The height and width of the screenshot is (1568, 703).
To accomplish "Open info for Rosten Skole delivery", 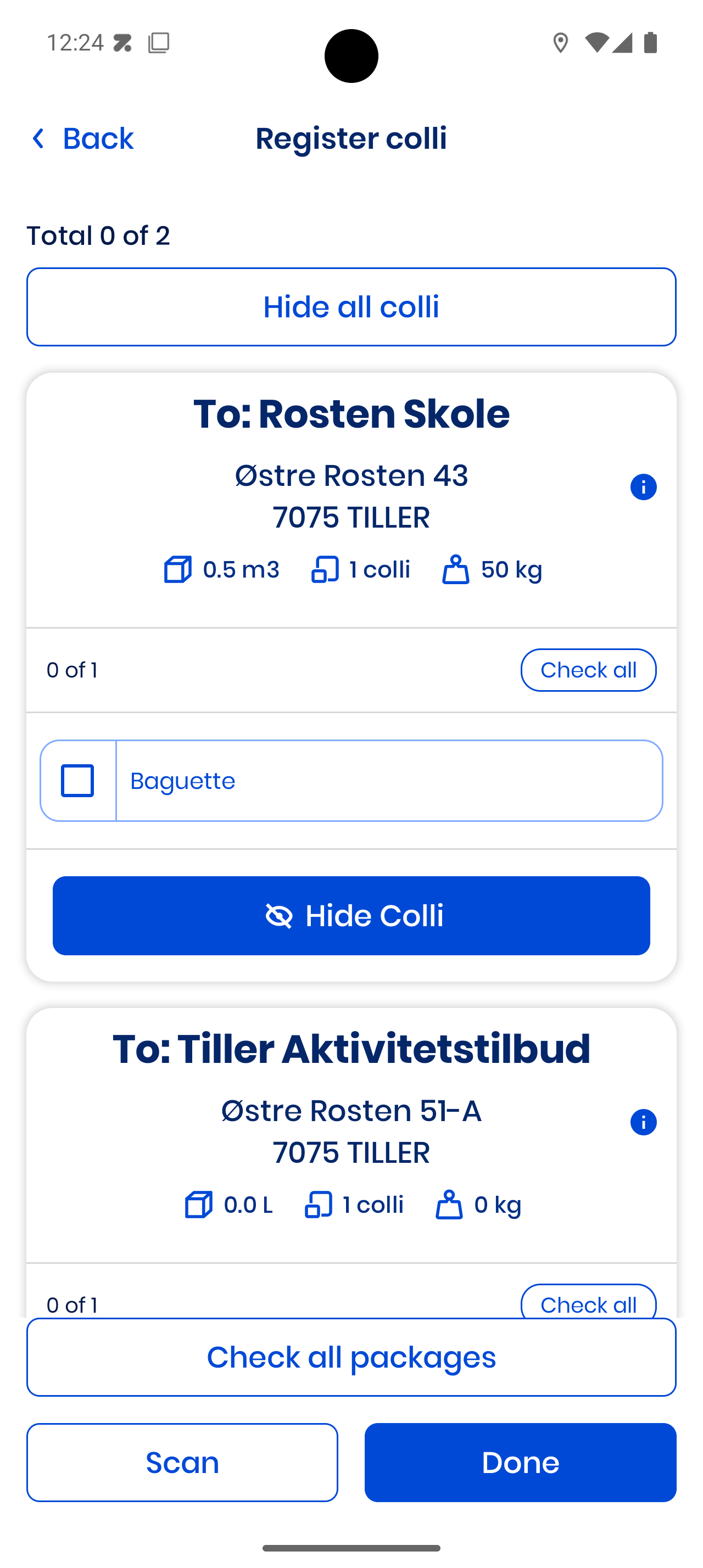I will point(643,486).
